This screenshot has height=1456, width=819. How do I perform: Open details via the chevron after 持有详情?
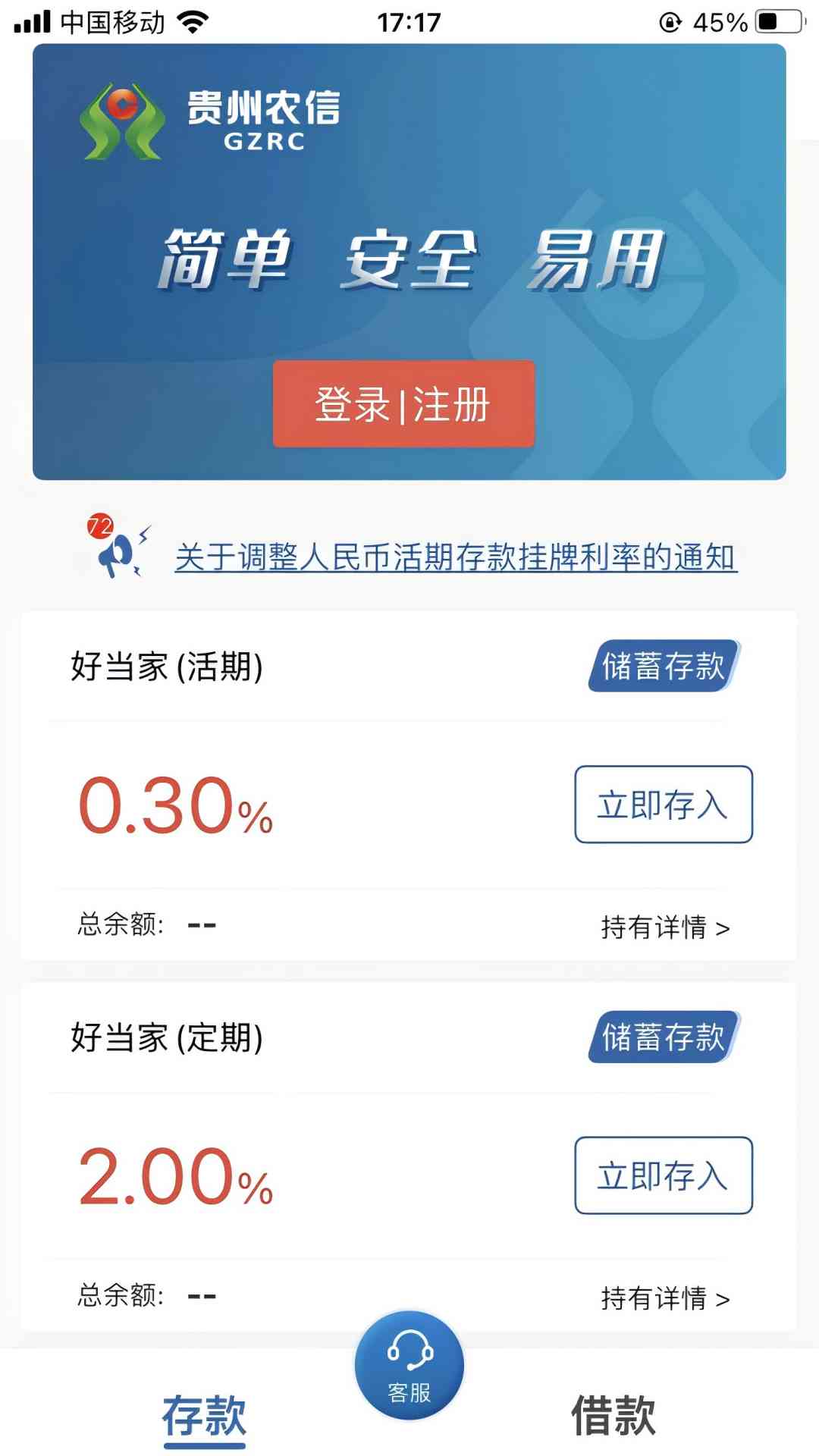[722, 927]
